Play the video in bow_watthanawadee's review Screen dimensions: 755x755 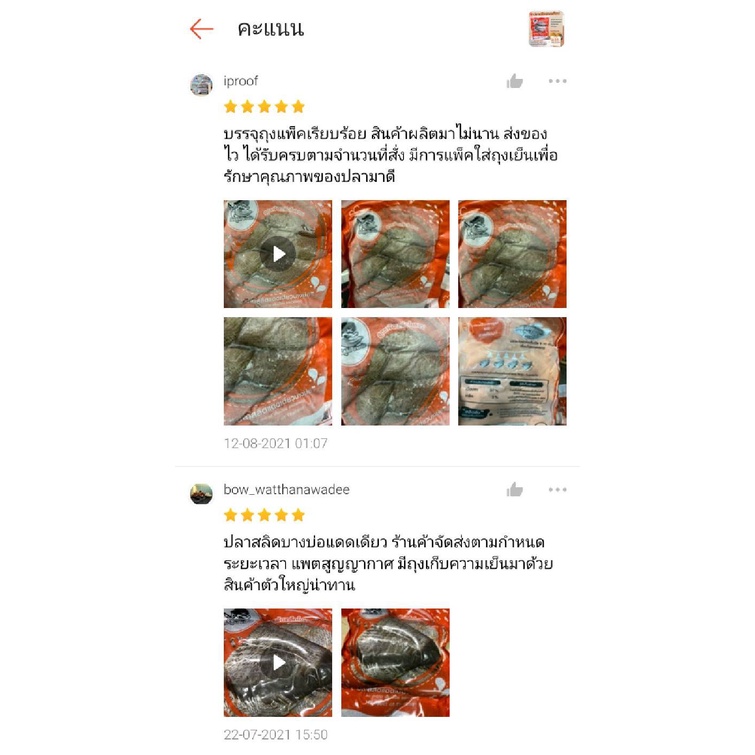pyautogui.click(x=278, y=663)
